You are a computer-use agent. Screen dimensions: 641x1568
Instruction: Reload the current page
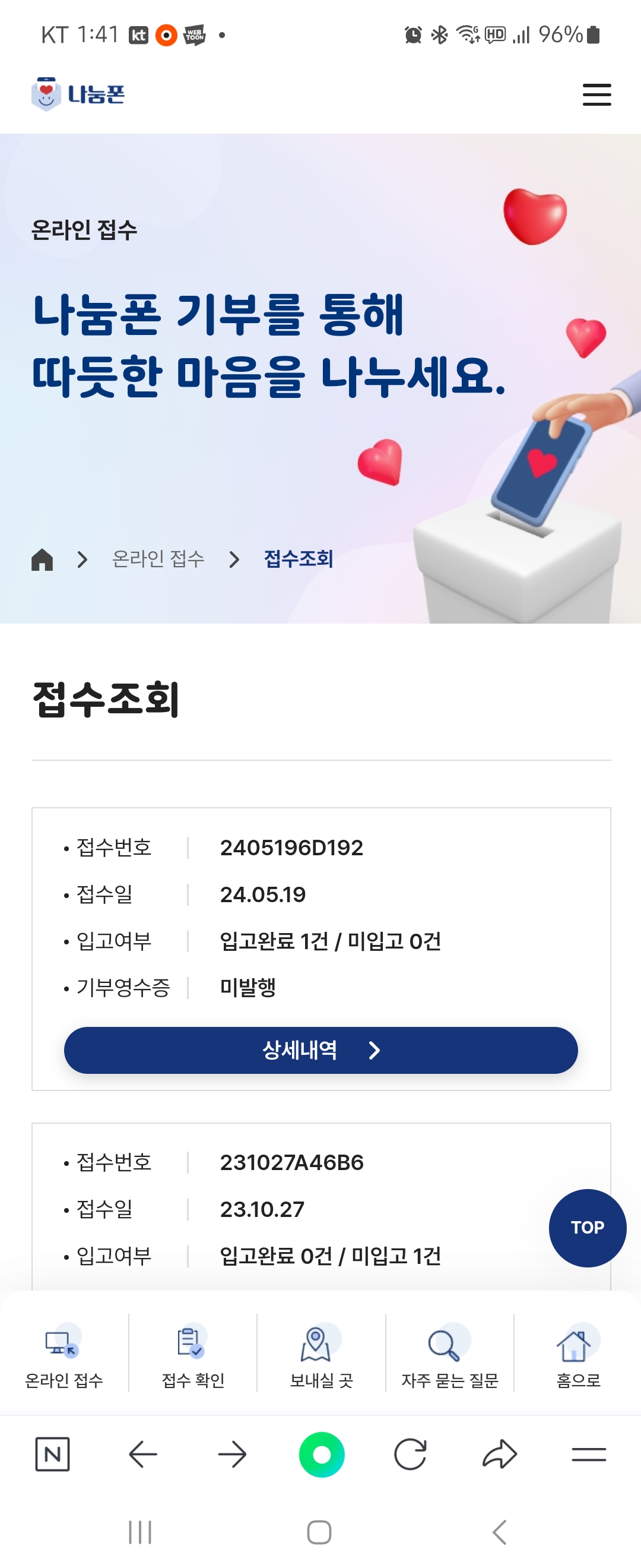[410, 1454]
